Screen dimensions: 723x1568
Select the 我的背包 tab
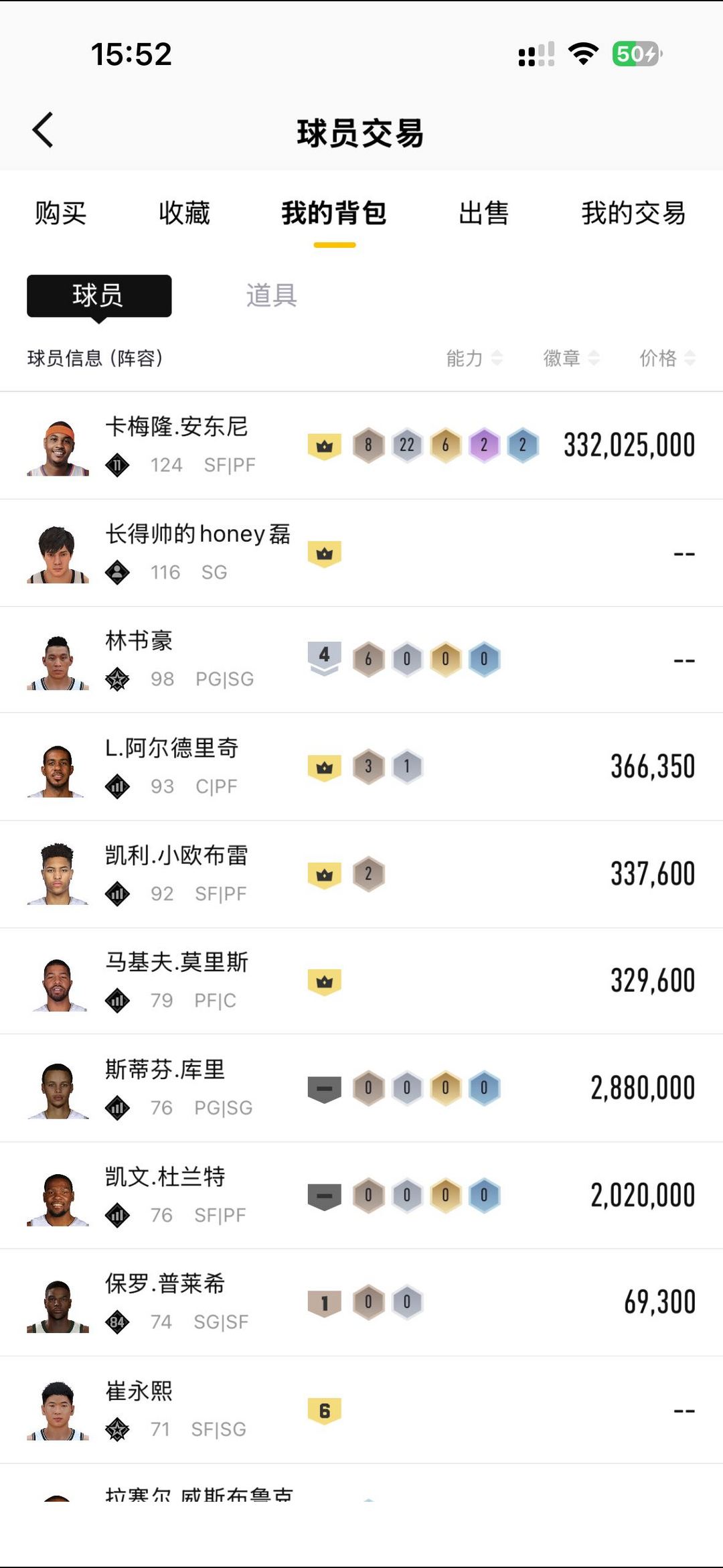click(x=334, y=214)
